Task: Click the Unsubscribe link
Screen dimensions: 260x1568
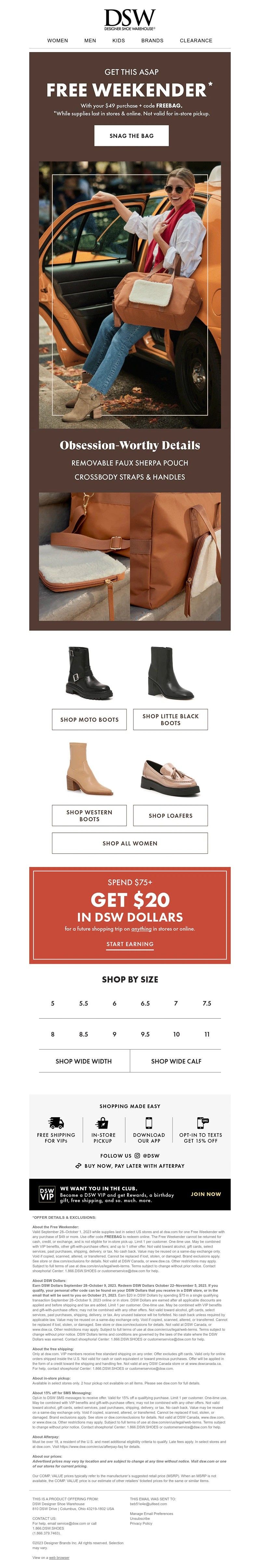Action: point(140,1518)
